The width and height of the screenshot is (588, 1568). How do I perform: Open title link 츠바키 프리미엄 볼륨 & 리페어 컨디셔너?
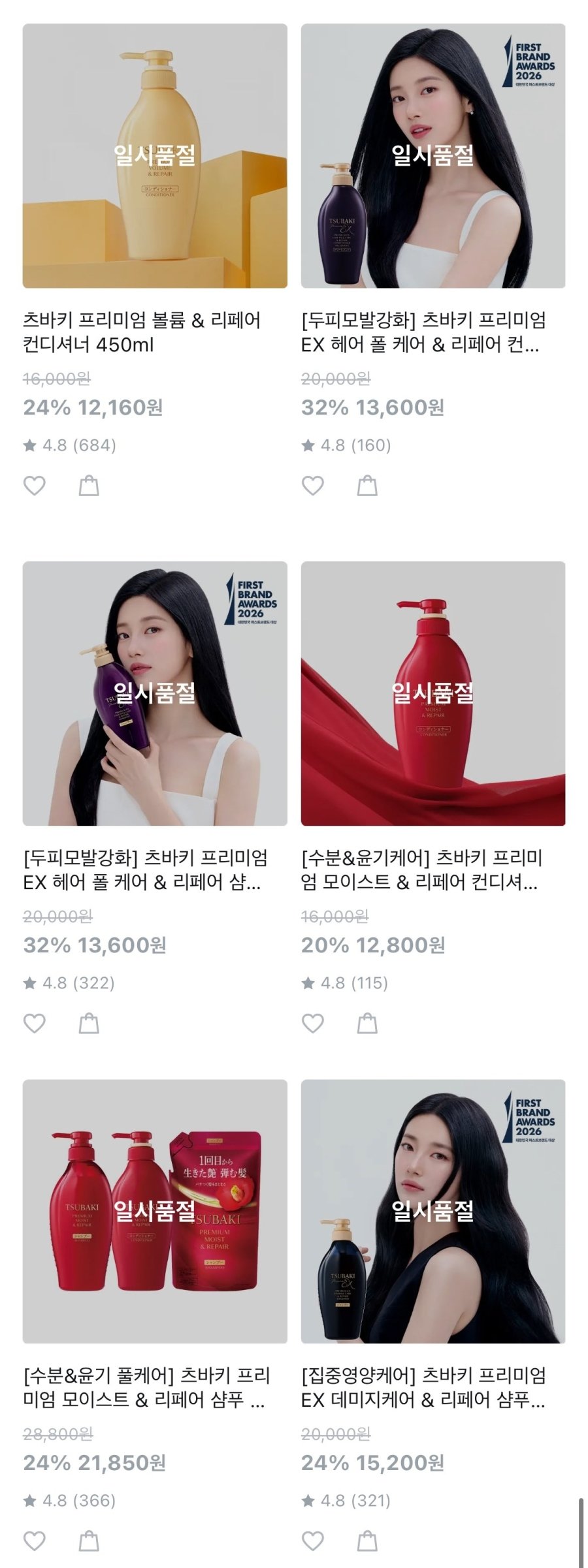[x=142, y=332]
